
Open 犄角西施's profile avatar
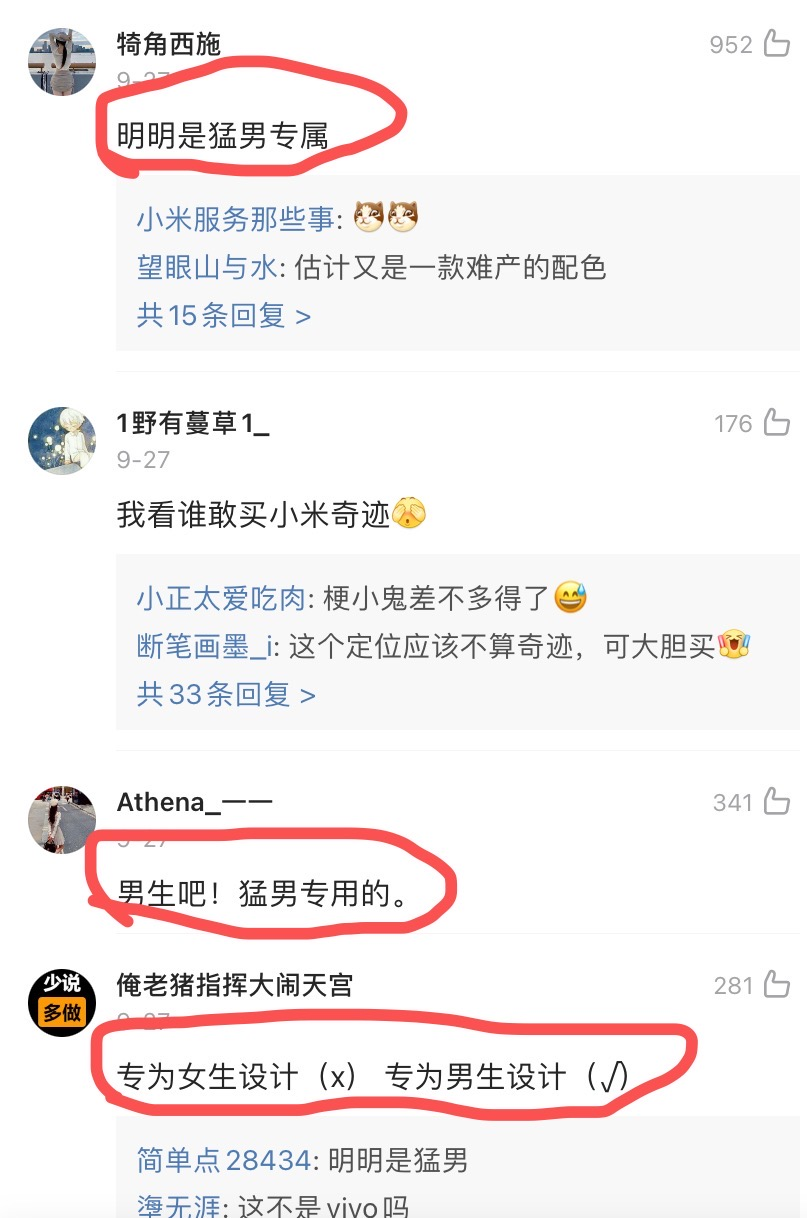tap(61, 62)
